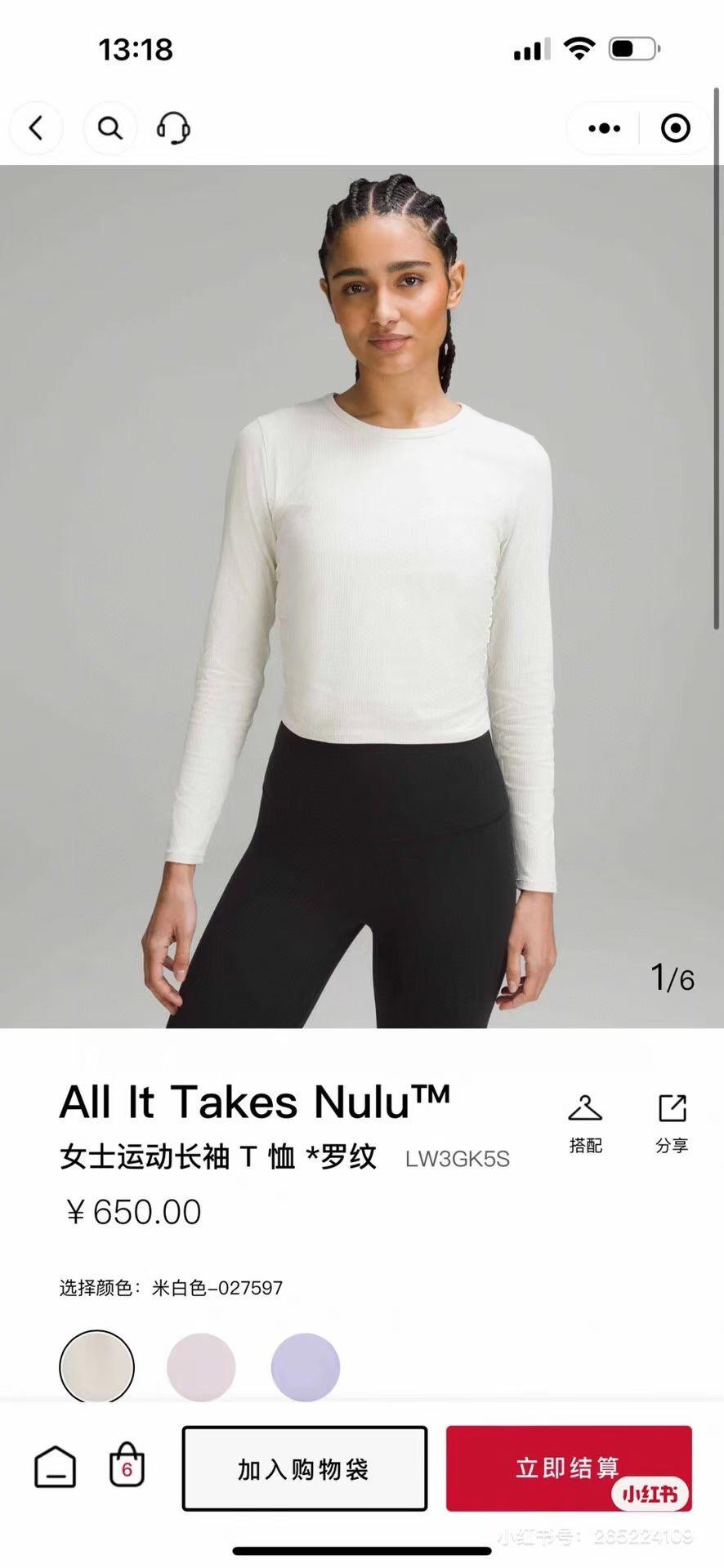The width and height of the screenshot is (724, 1568).
Task: Open the shopping bag with 6 items
Action: [x=127, y=1468]
